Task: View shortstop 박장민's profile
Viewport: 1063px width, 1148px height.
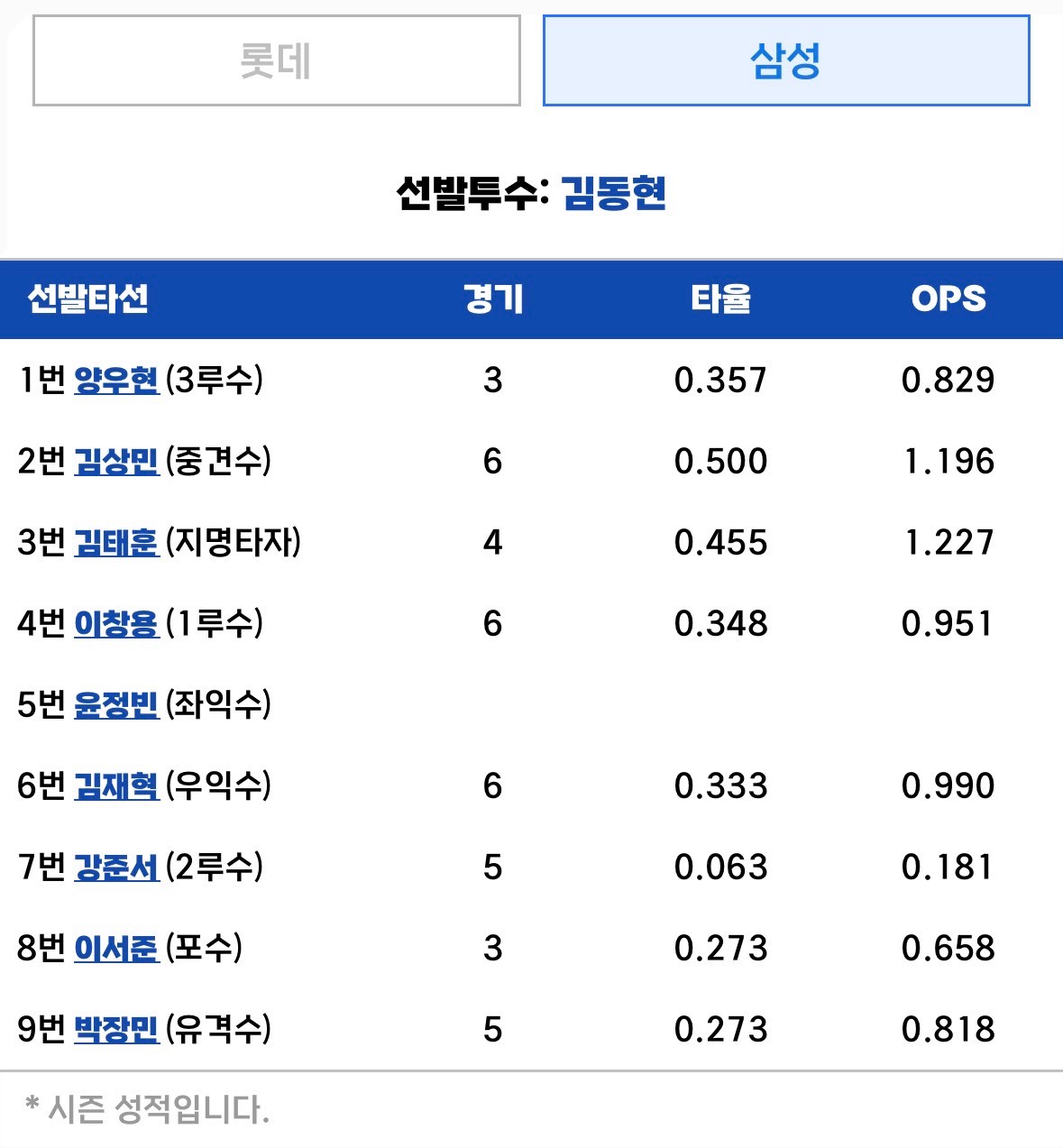Action: click(116, 1030)
